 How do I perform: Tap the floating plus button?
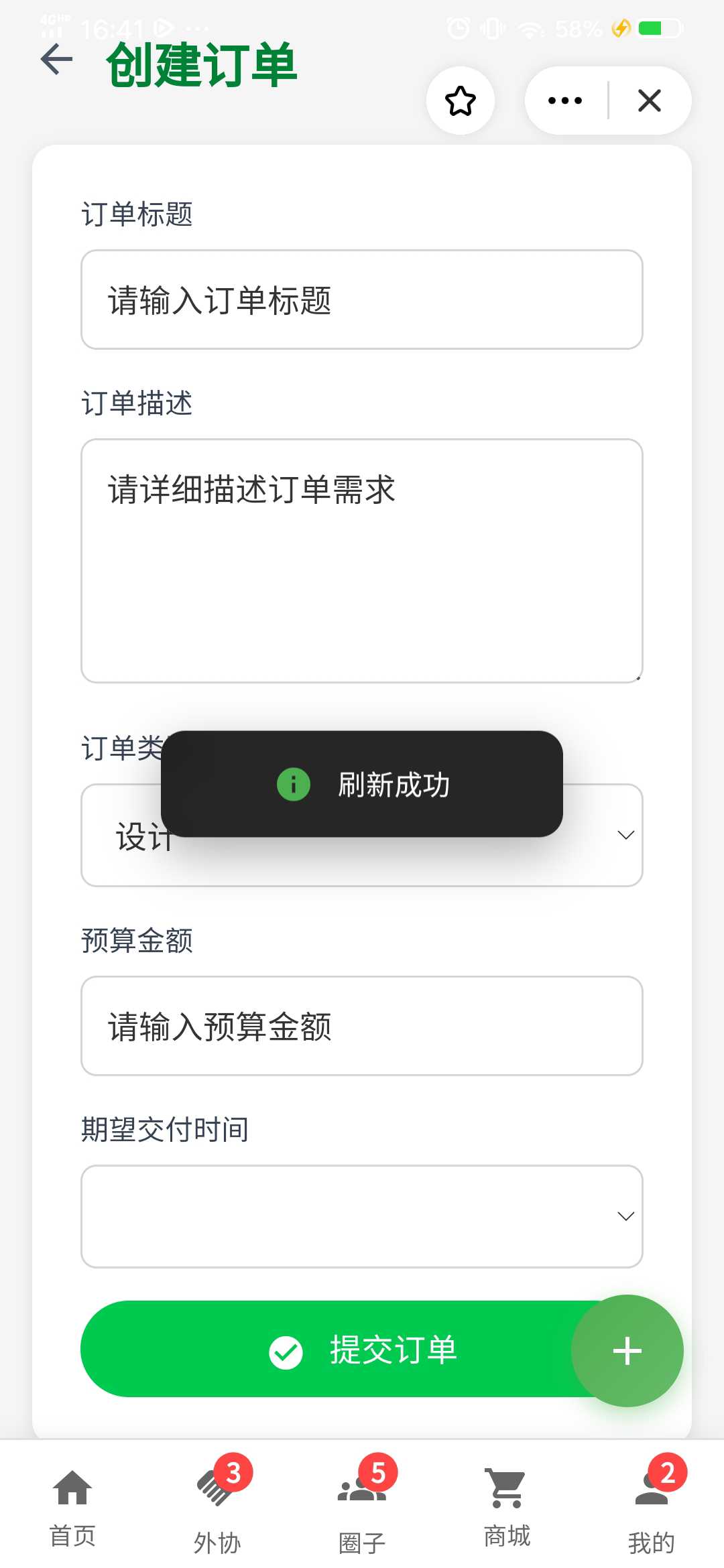click(627, 1350)
